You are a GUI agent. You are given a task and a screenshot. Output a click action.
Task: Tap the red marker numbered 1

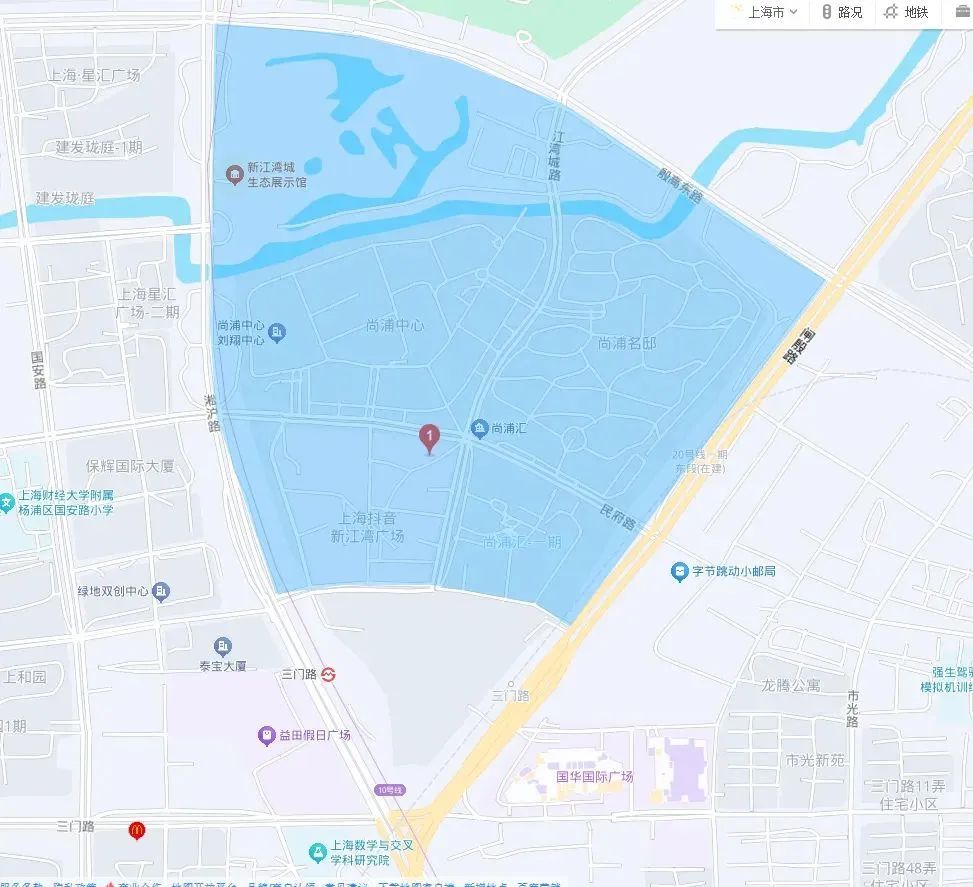pyautogui.click(x=429, y=437)
